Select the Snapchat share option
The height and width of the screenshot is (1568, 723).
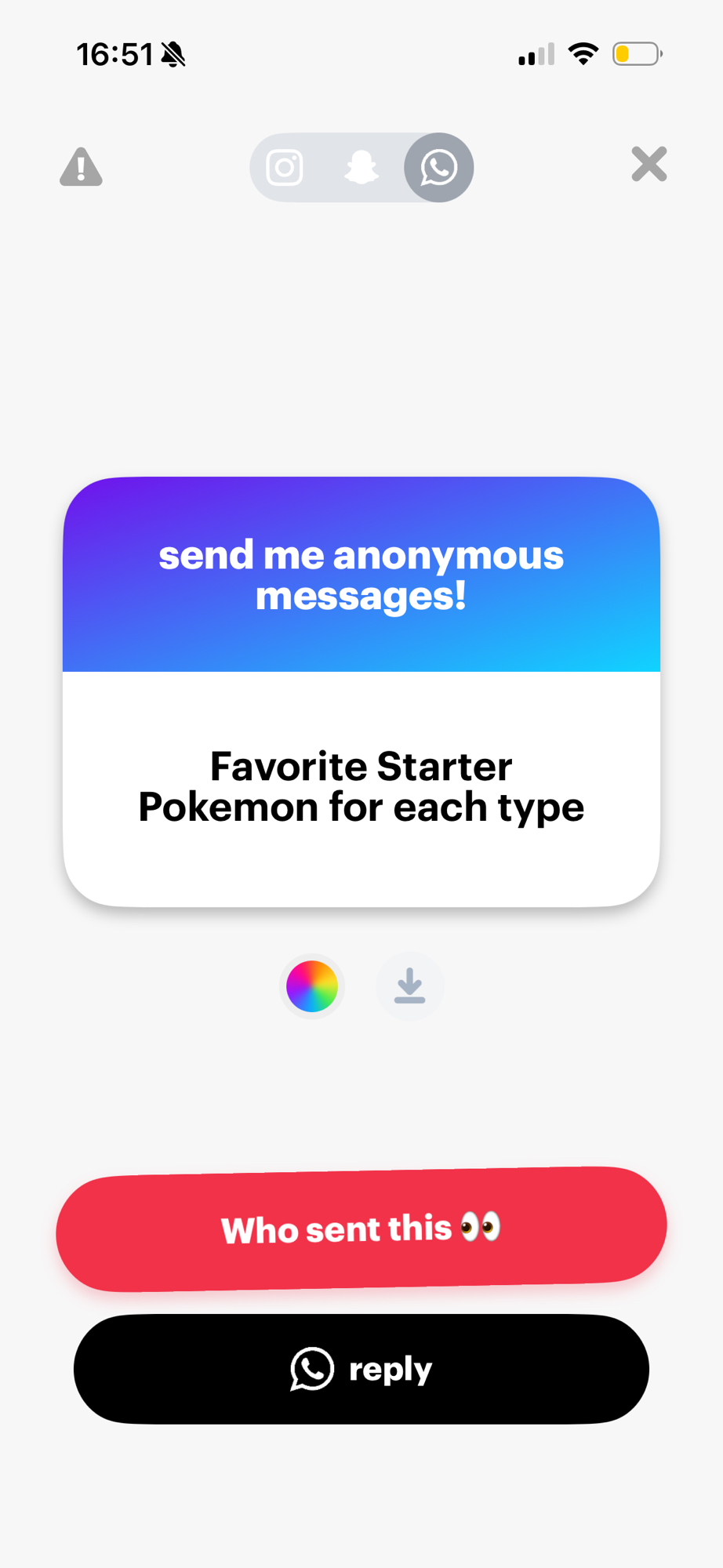click(x=361, y=168)
